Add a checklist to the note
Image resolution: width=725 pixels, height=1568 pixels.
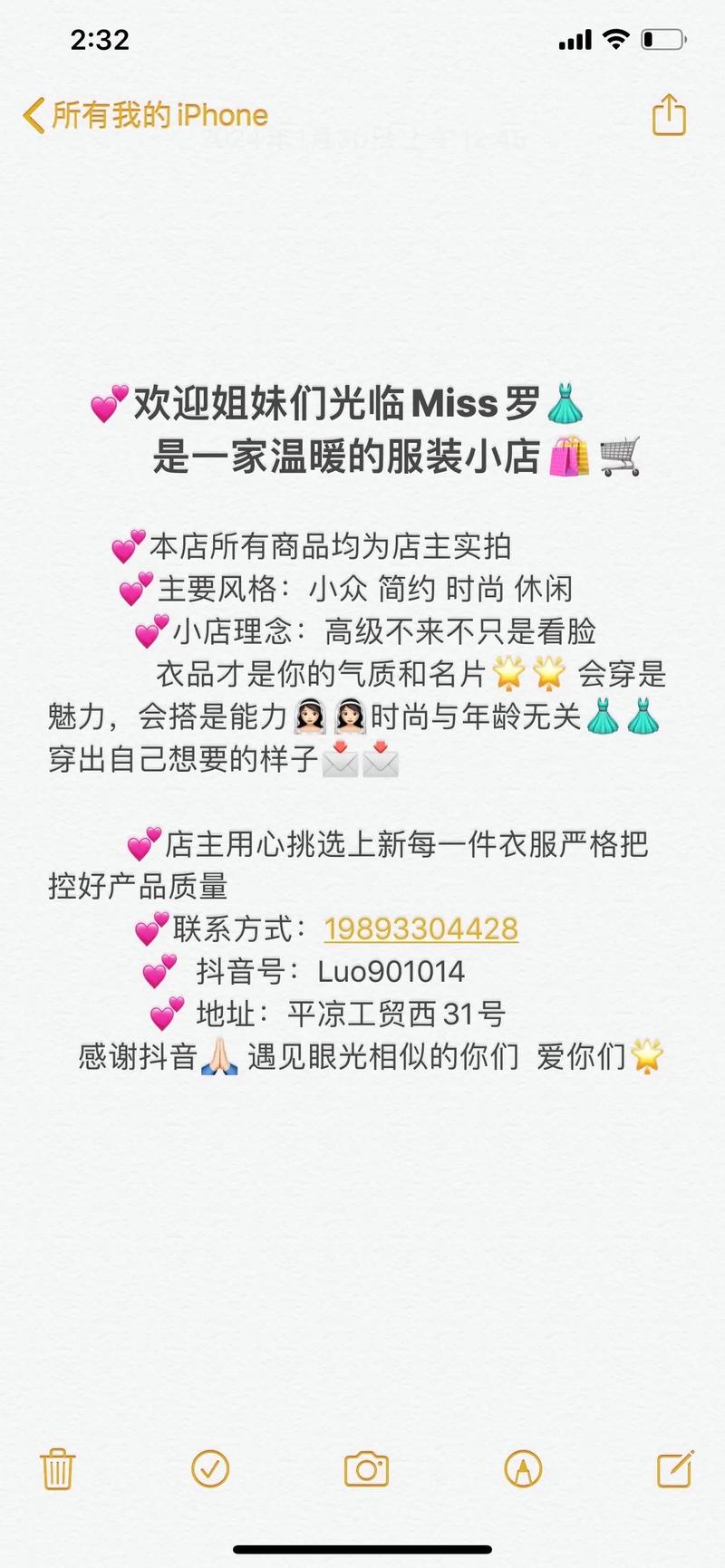point(210,1468)
